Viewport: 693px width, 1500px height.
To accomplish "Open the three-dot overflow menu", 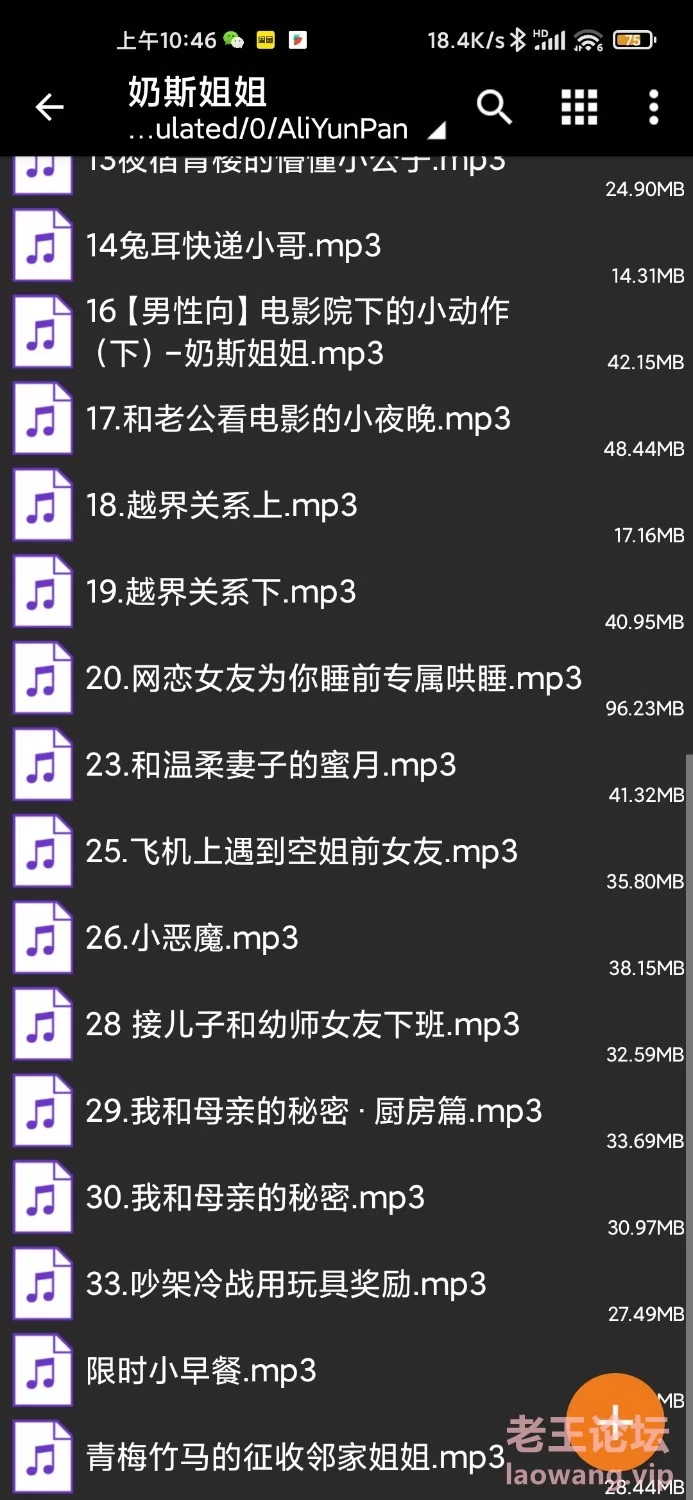I will pyautogui.click(x=653, y=107).
